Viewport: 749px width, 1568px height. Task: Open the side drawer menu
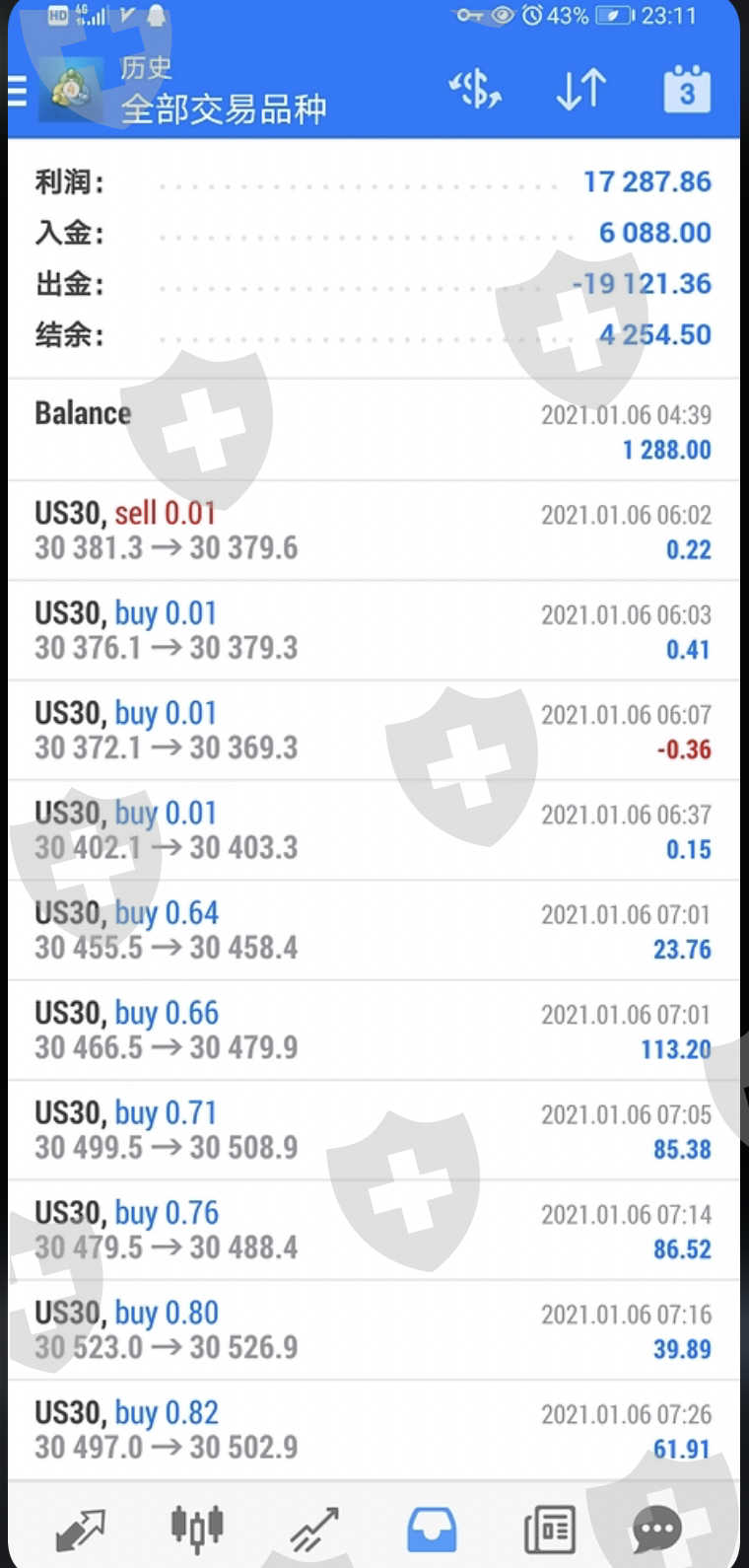(18, 92)
